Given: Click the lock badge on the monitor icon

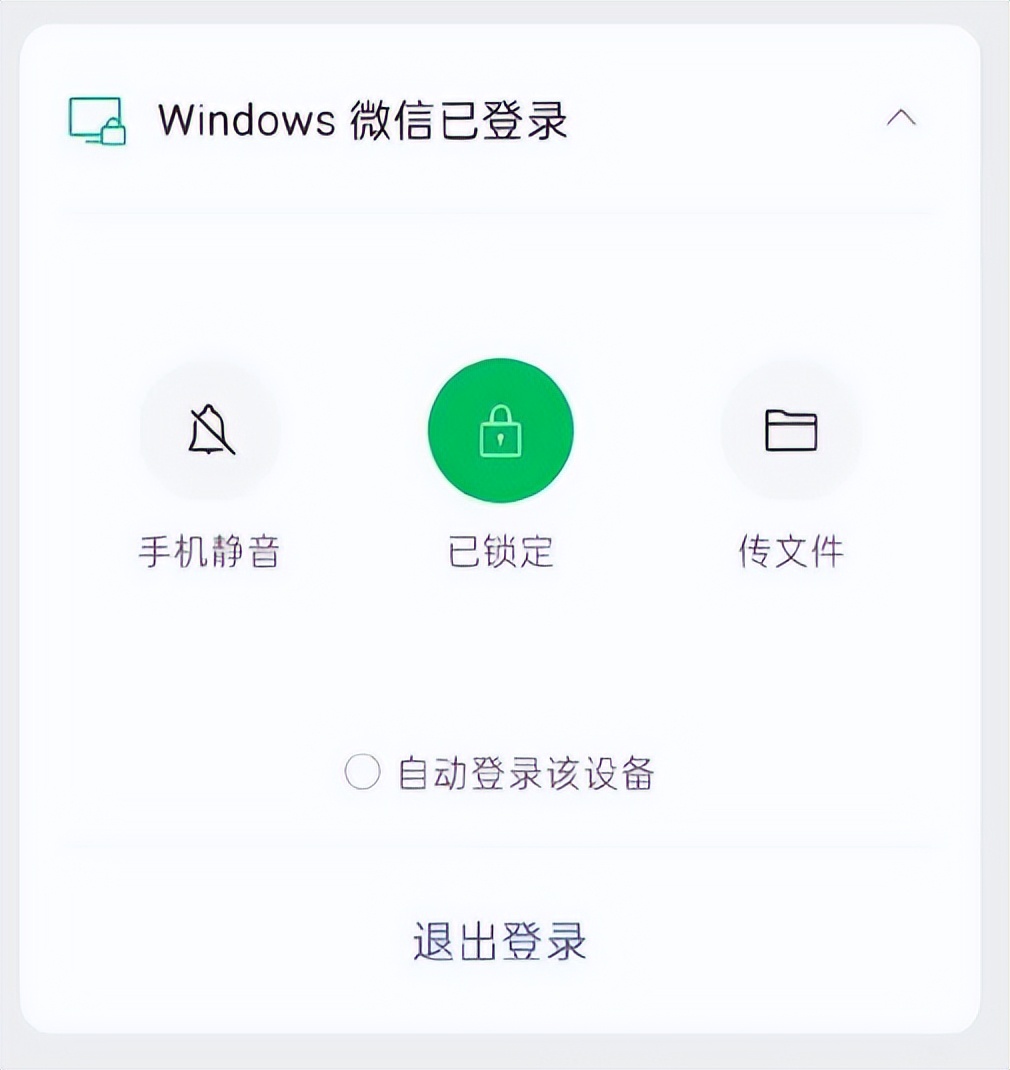Looking at the screenshot, I should (x=113, y=135).
